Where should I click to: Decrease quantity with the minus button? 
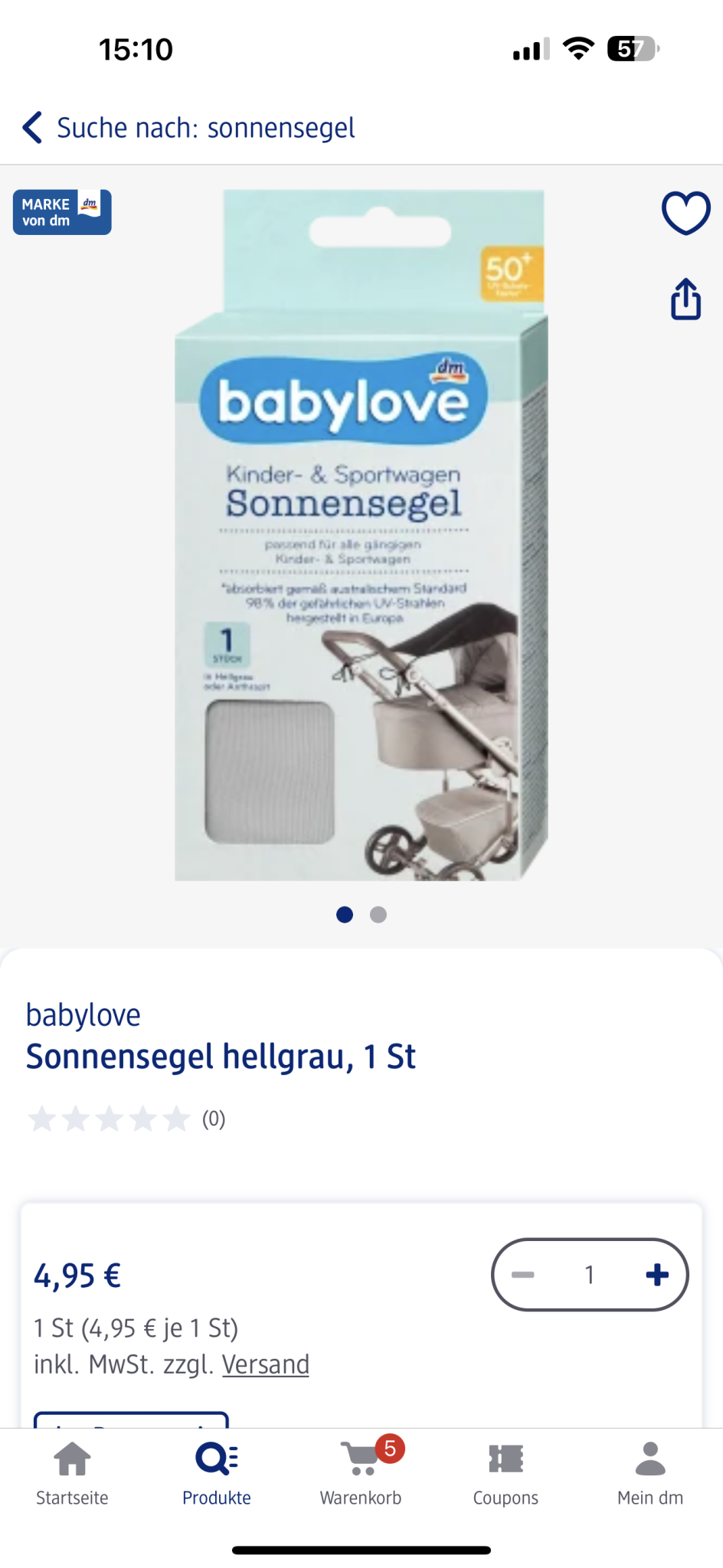coord(523,1275)
